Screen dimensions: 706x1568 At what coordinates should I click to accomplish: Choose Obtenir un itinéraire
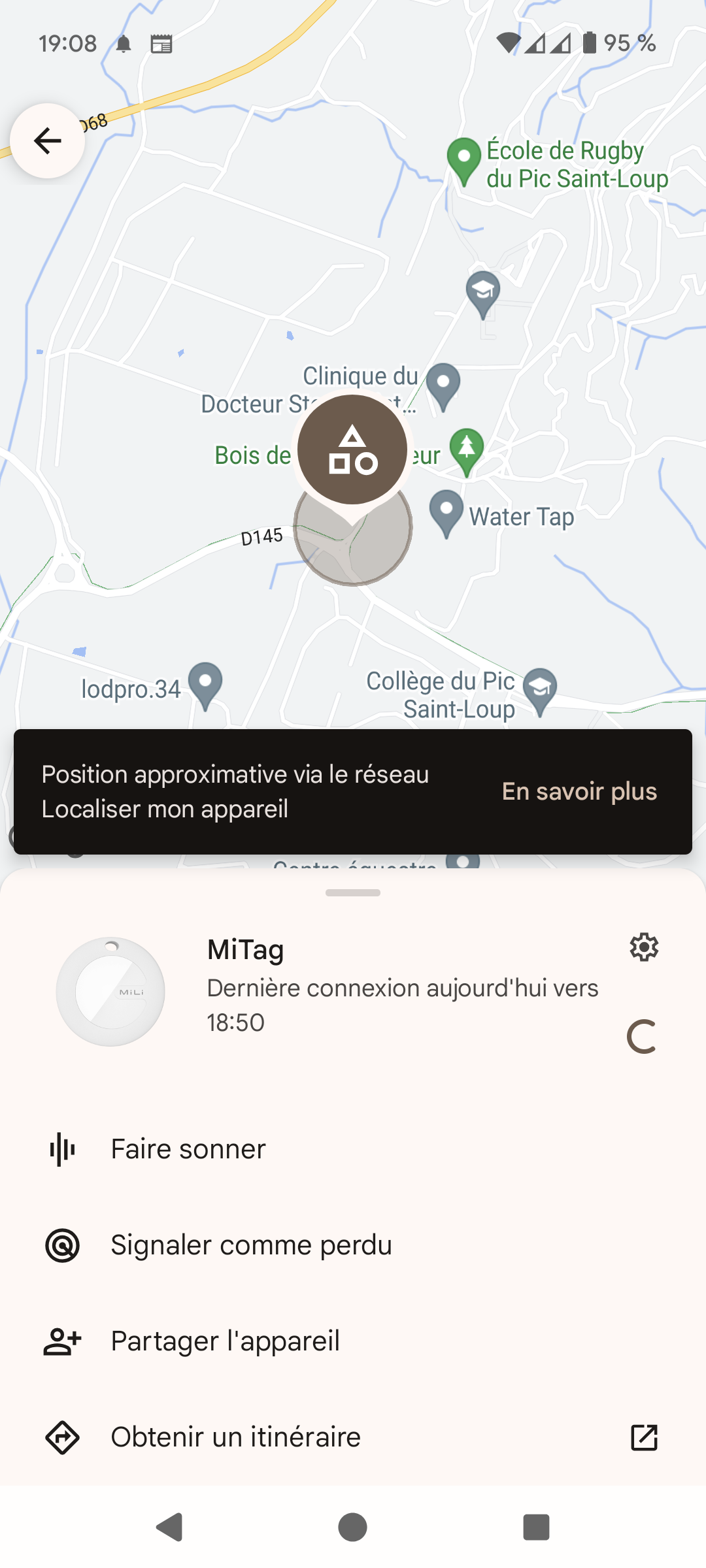(x=235, y=1437)
